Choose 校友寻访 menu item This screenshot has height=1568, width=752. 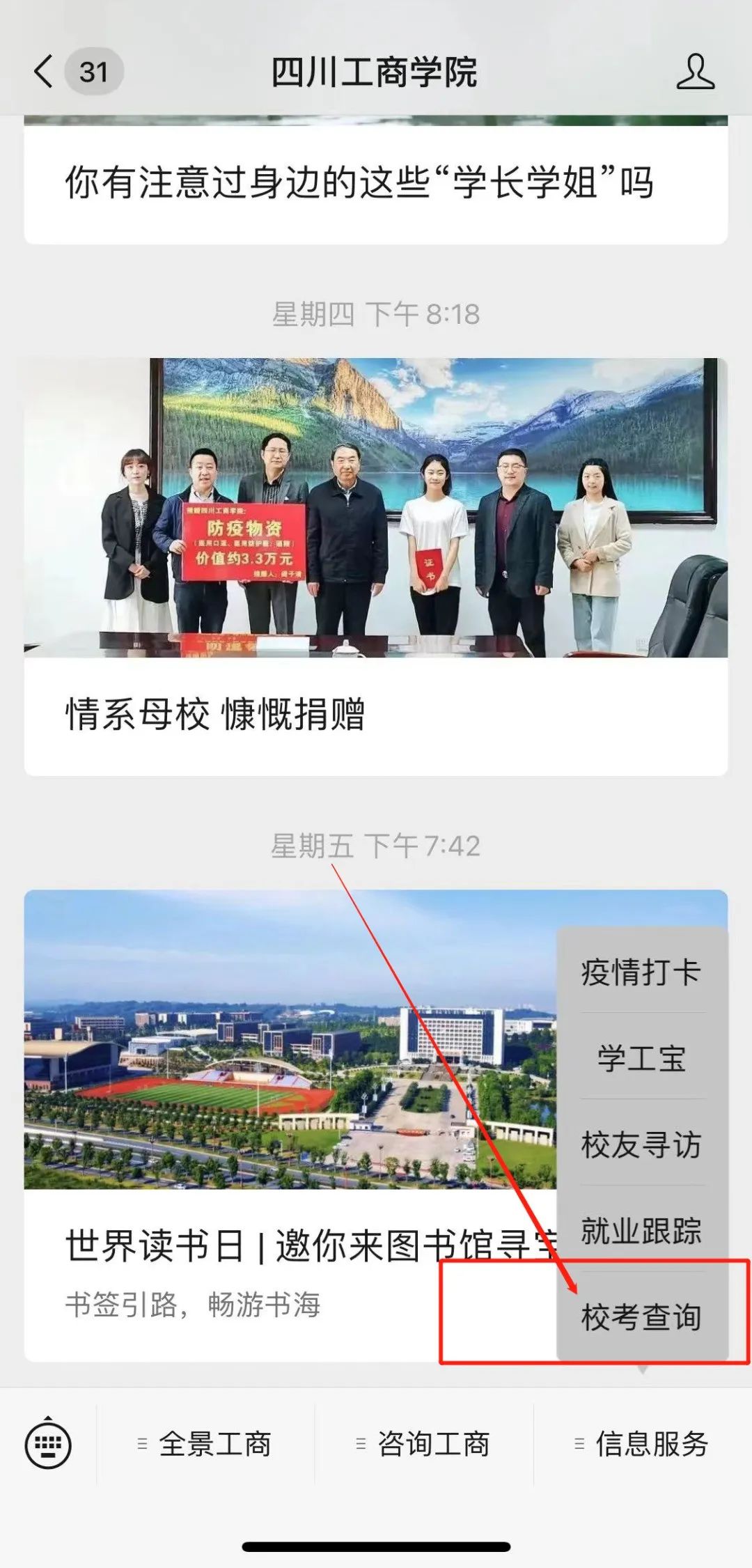[641, 1145]
